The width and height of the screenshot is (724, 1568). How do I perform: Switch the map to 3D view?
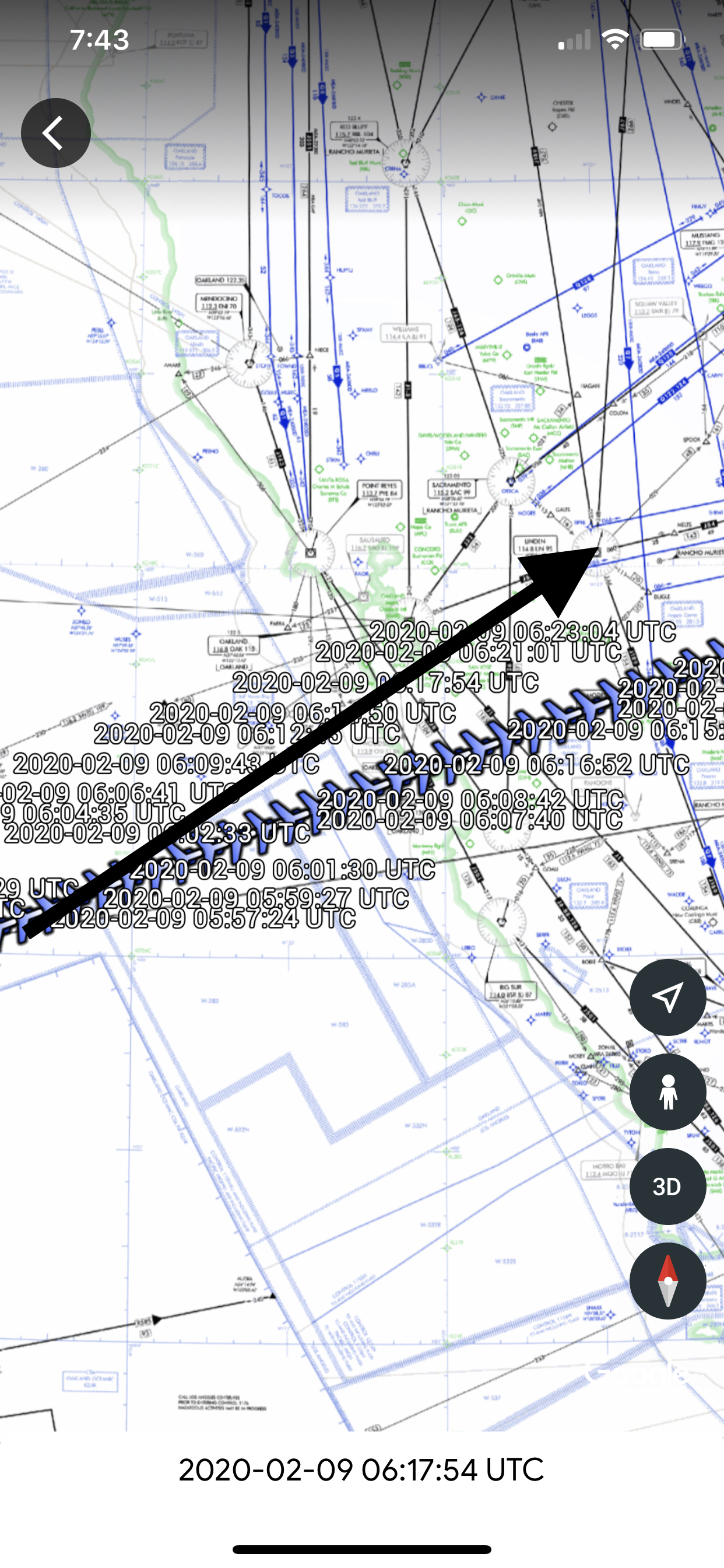(667, 1186)
